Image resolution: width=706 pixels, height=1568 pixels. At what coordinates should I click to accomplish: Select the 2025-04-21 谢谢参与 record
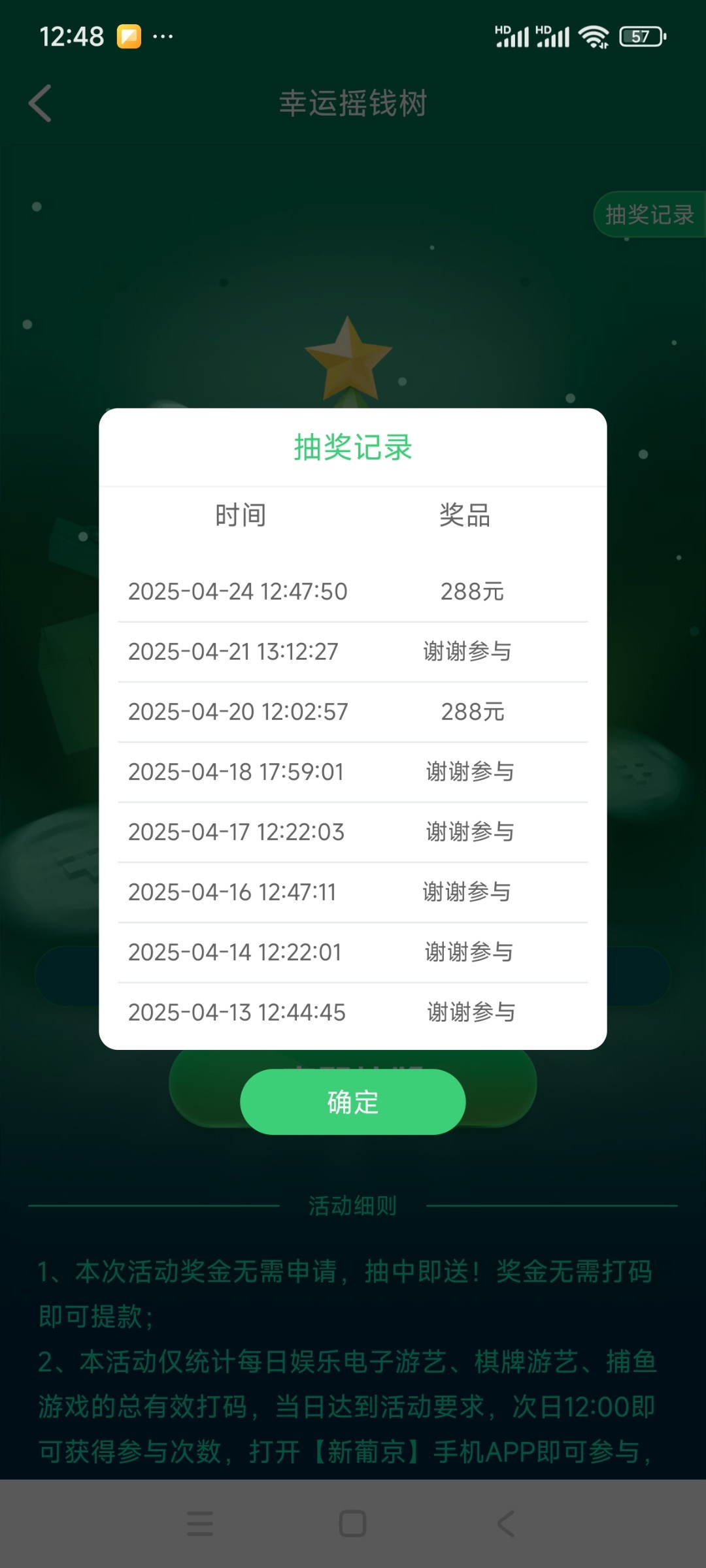coord(352,651)
